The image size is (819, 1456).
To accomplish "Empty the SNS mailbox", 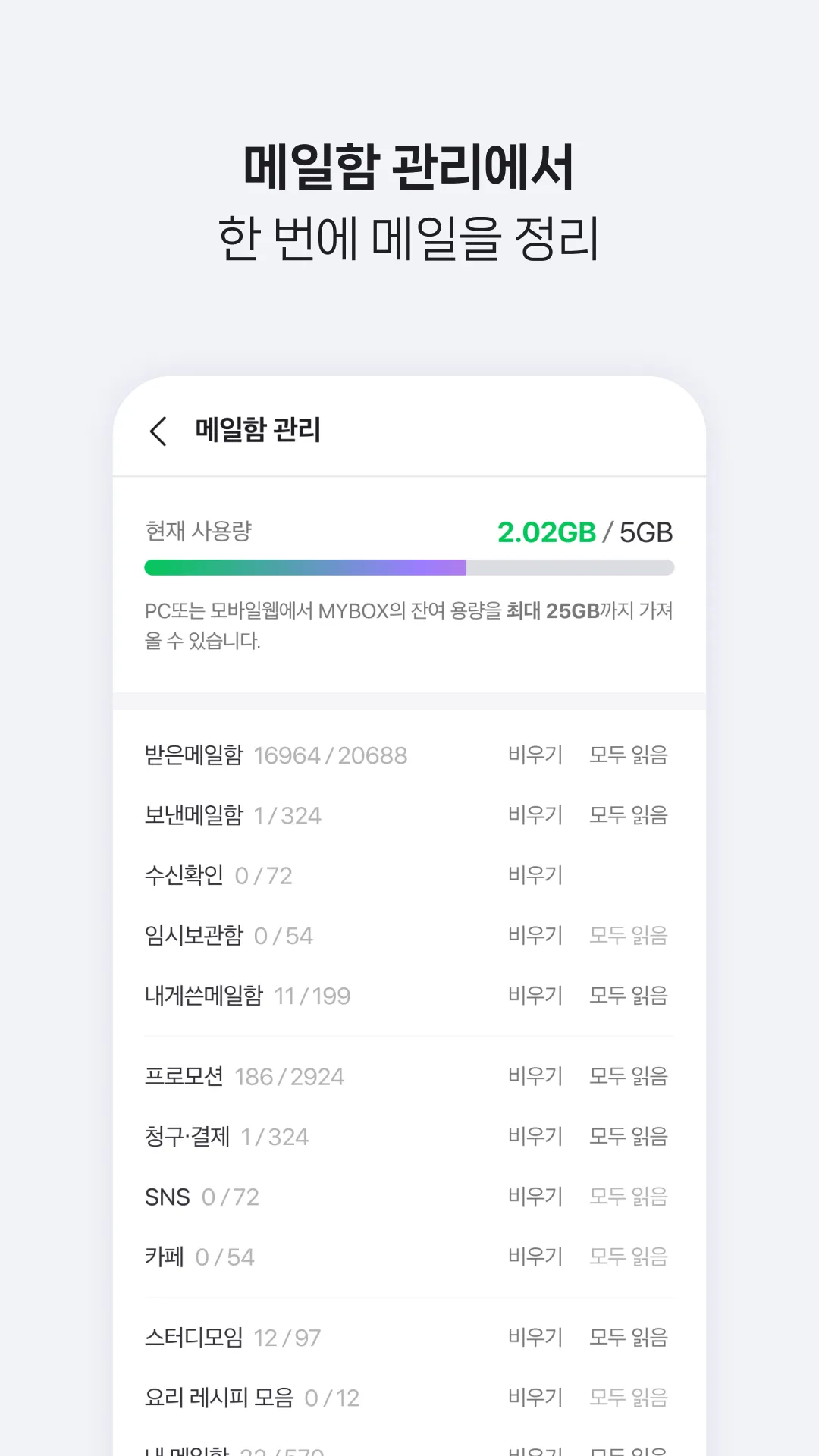I will coord(535,1196).
